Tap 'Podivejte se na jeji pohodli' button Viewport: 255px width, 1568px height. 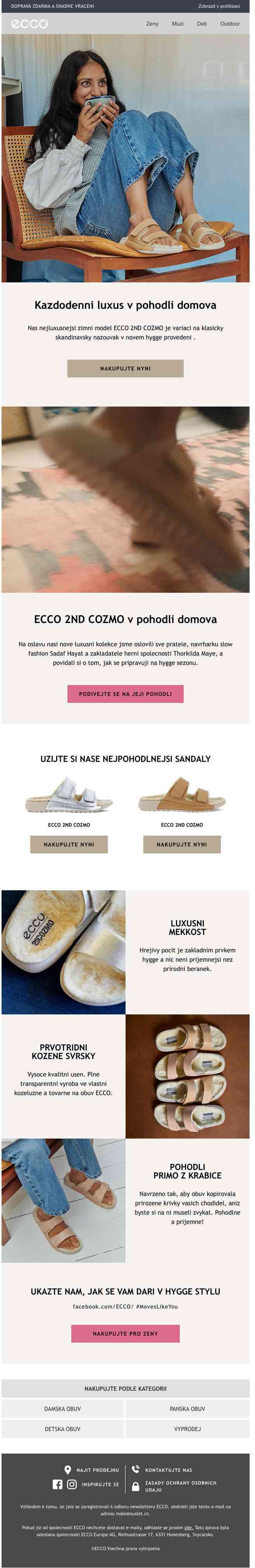(x=126, y=693)
